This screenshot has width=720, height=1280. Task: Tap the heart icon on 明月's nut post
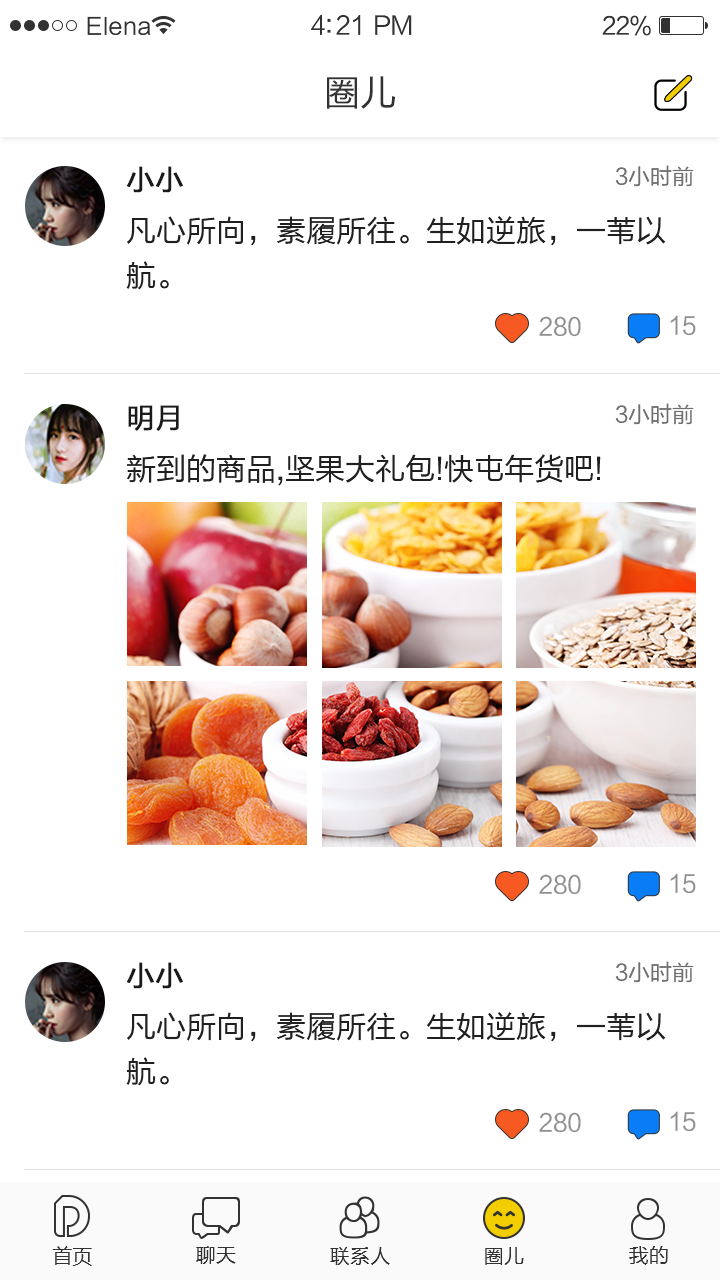pyautogui.click(x=511, y=884)
